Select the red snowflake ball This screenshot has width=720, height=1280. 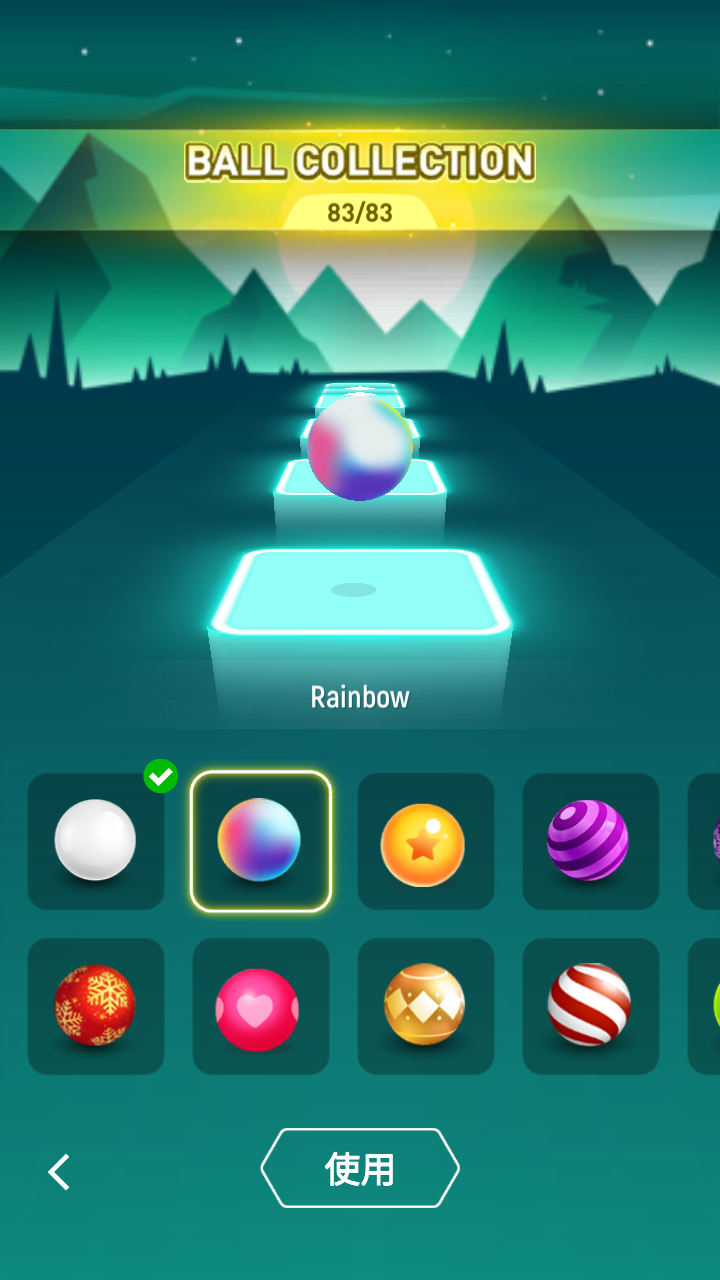coord(96,1006)
